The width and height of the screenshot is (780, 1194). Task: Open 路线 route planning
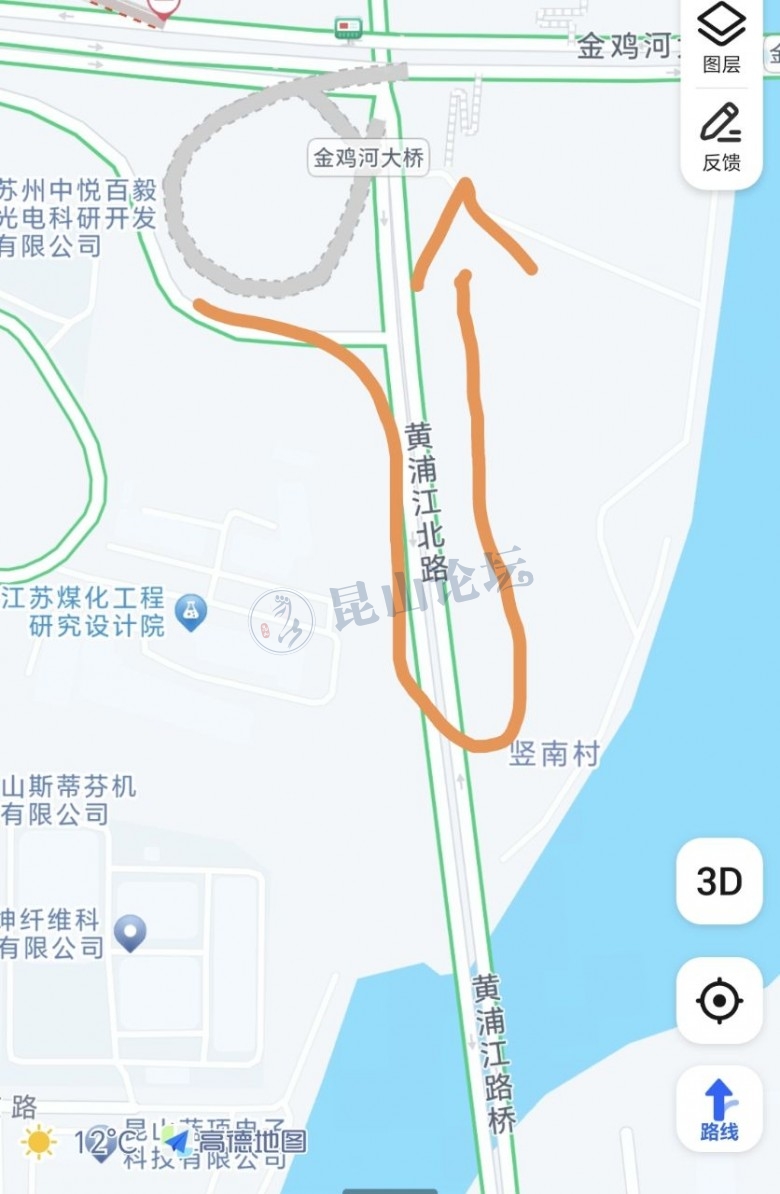coord(719,1109)
